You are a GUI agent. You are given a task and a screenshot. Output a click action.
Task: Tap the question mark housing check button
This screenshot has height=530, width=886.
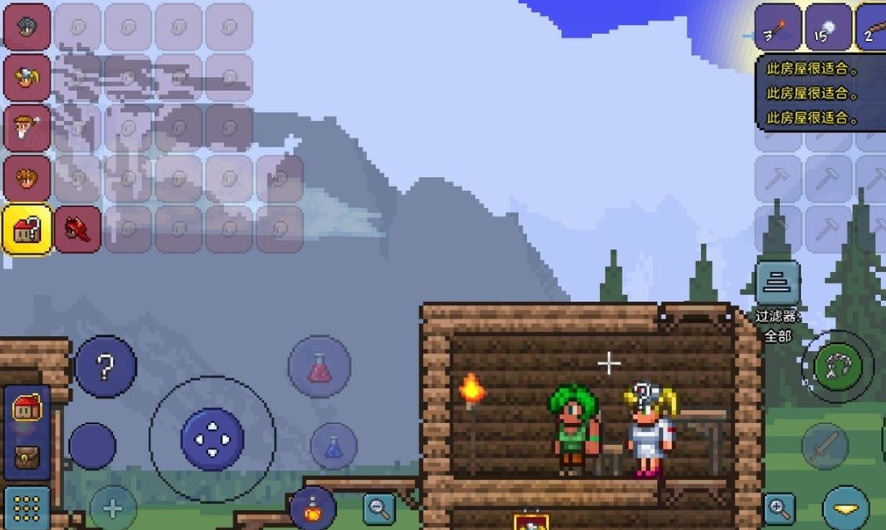(x=106, y=367)
